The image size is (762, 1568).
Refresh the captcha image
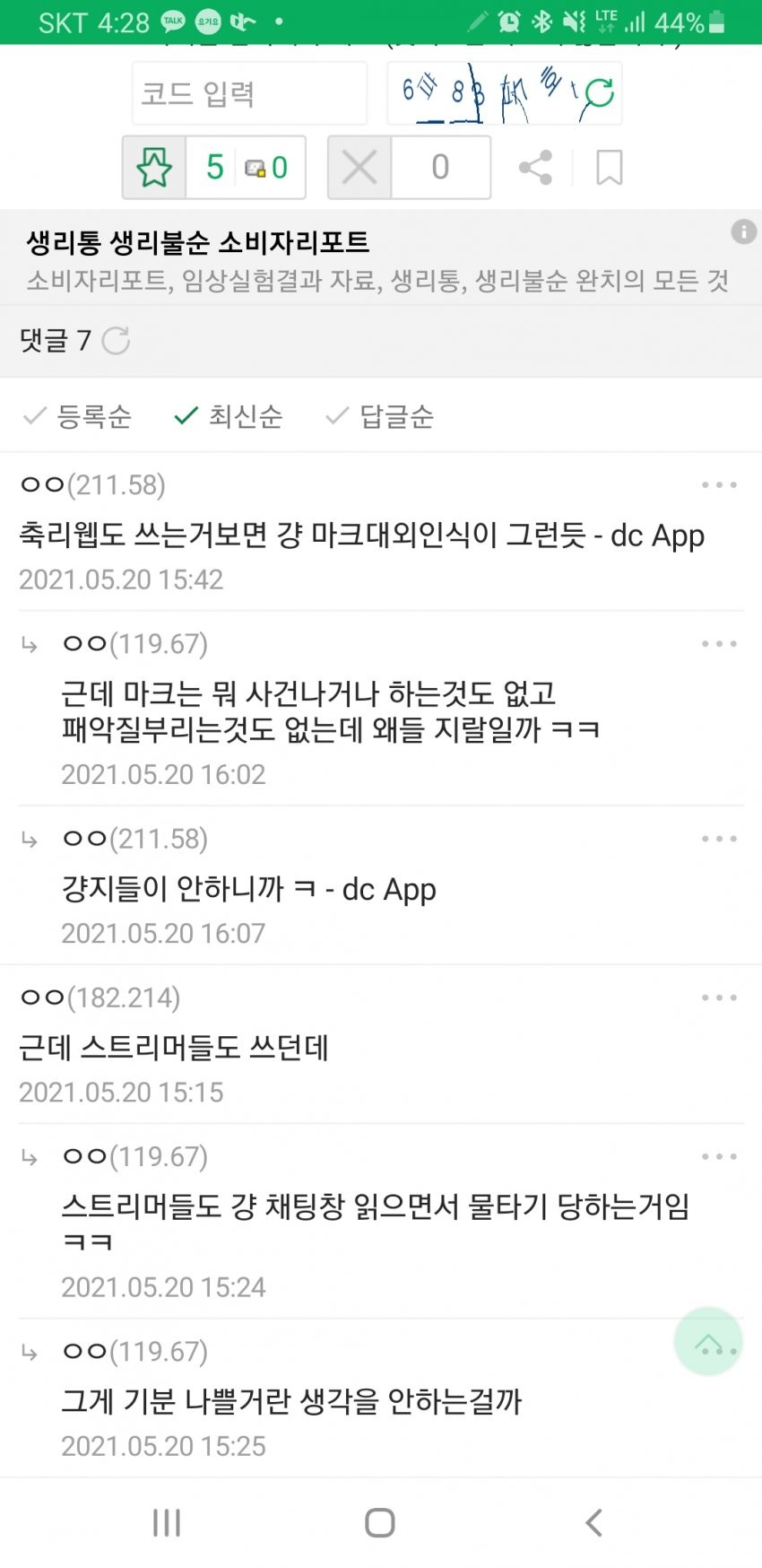pyautogui.click(x=598, y=92)
